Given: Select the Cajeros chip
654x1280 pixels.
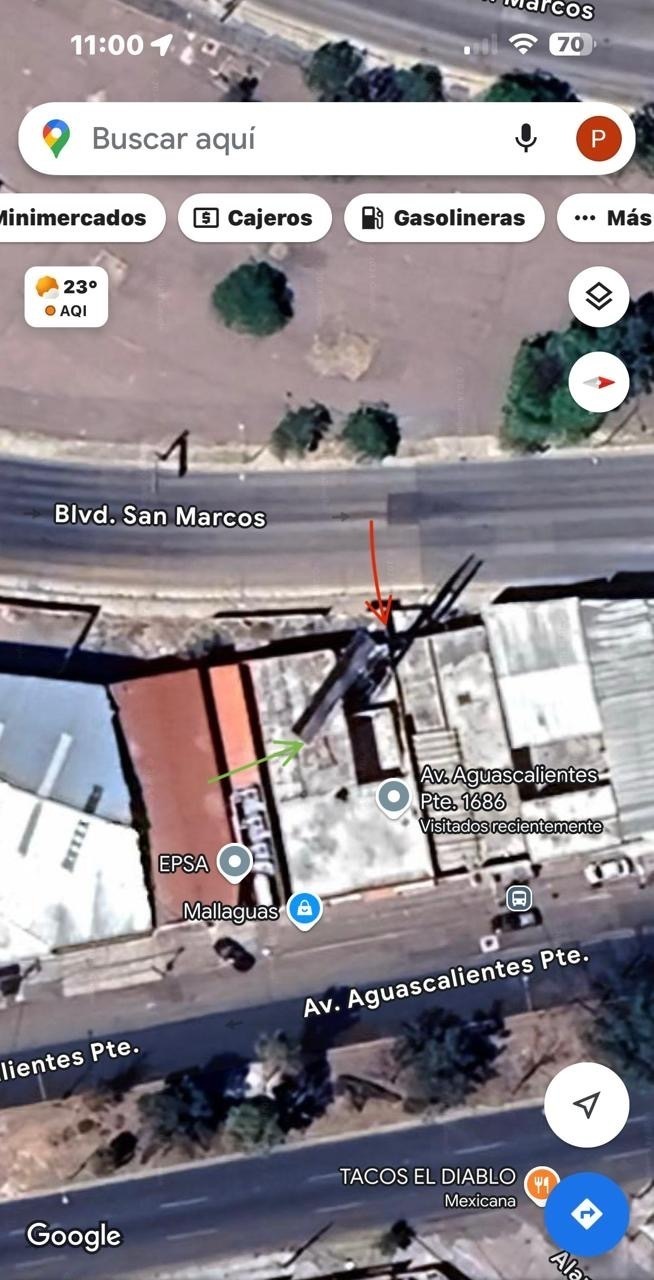Looking at the screenshot, I should [254, 218].
